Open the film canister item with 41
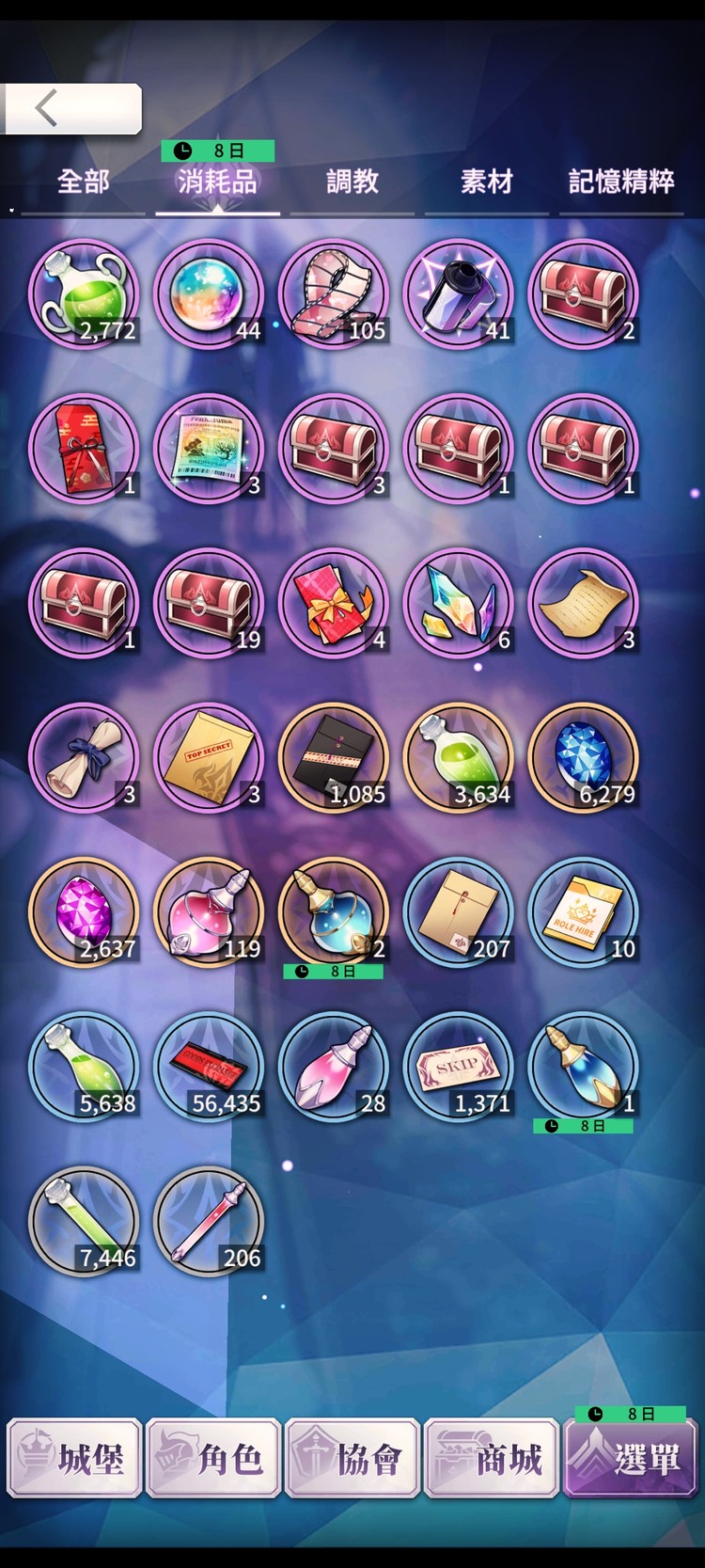 (x=459, y=294)
